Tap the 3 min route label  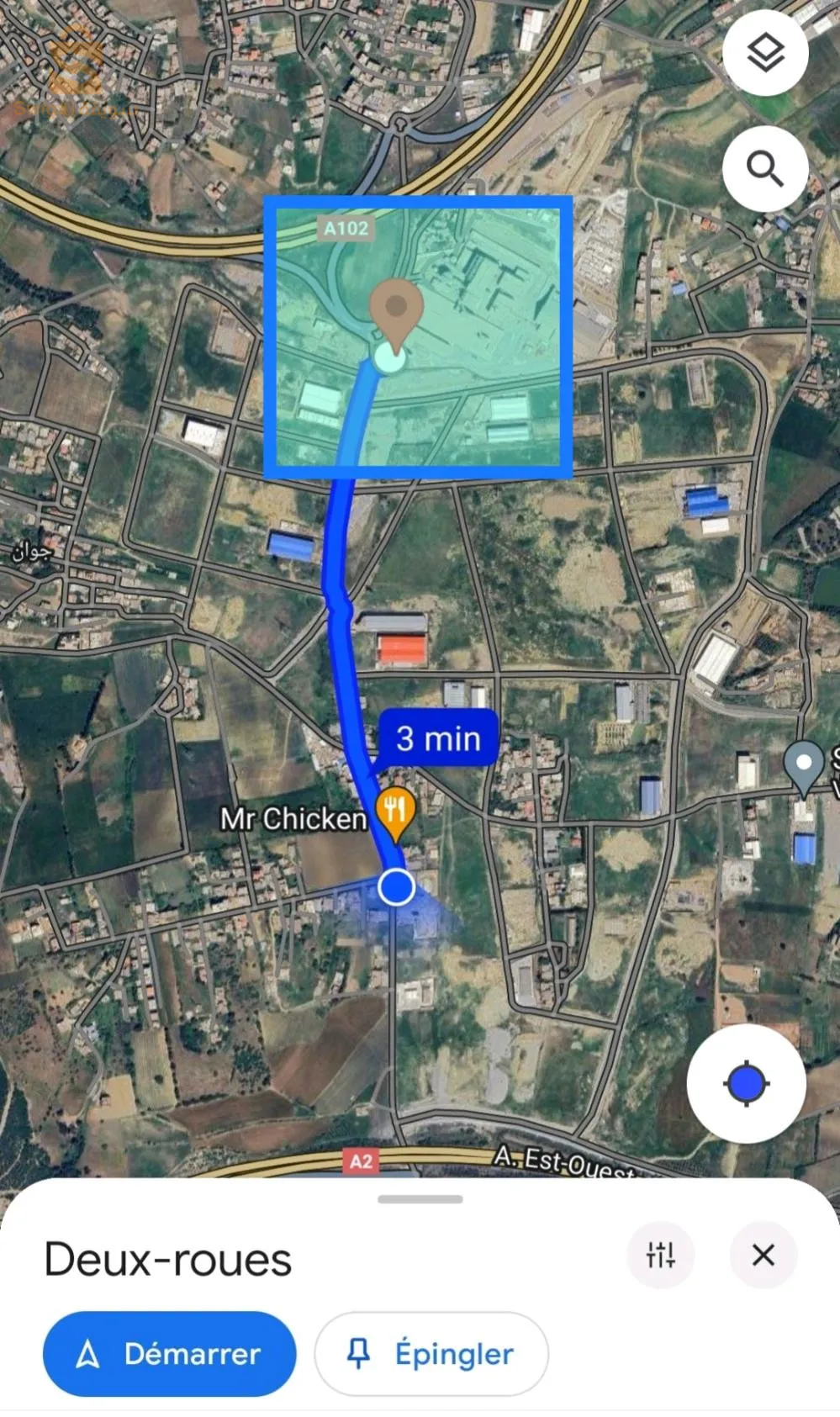[438, 738]
